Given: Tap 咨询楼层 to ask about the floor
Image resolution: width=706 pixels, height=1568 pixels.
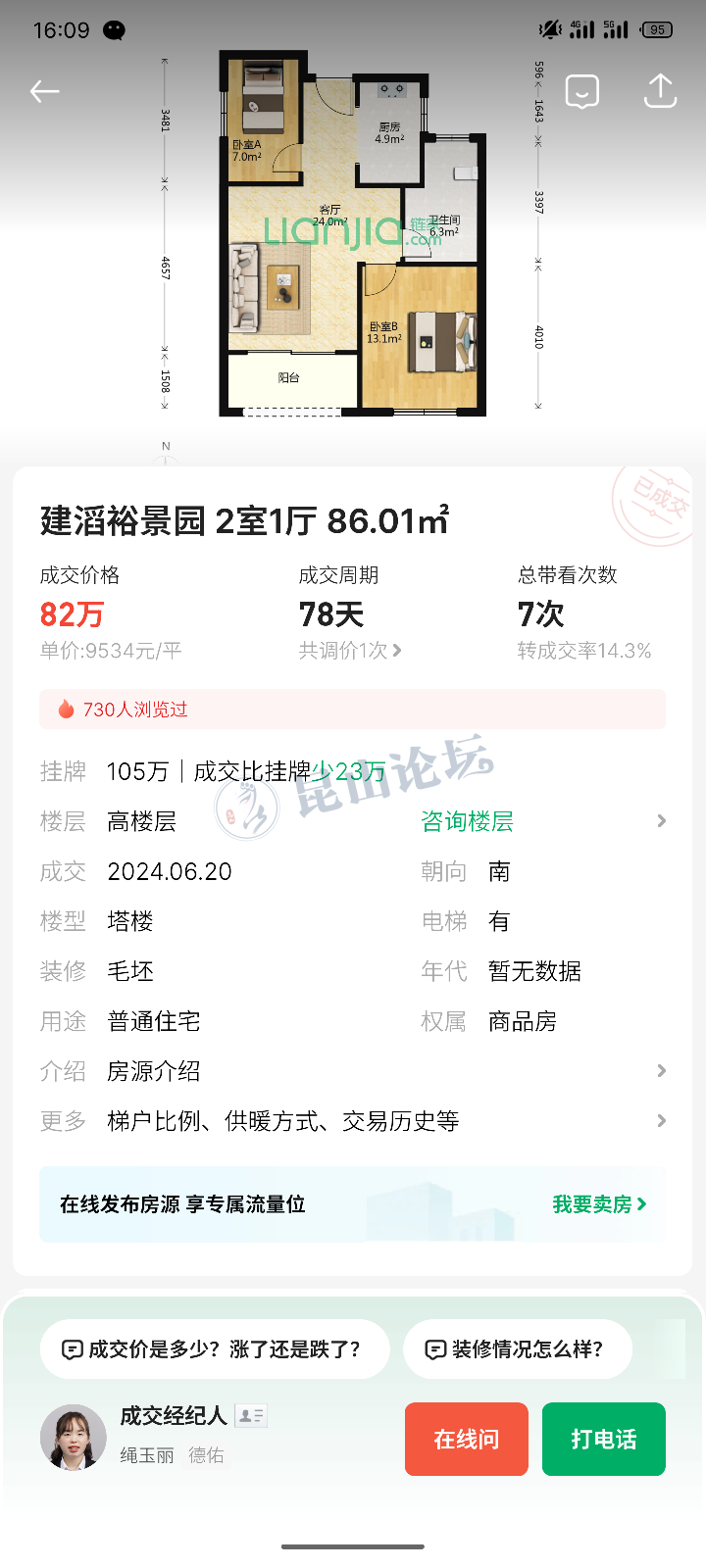Looking at the screenshot, I should pyautogui.click(x=468, y=821).
